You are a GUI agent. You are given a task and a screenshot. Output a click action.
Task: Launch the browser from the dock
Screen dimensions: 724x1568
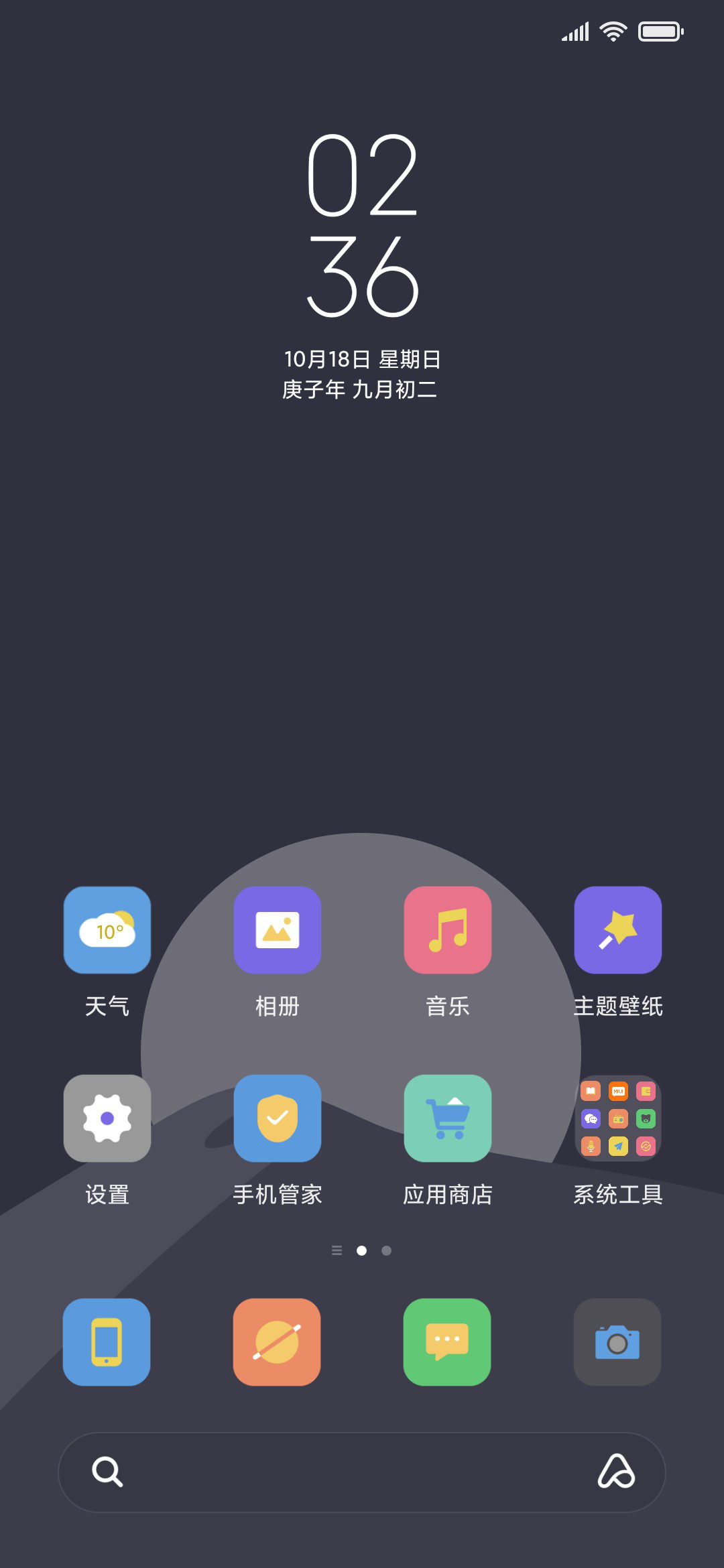(x=277, y=1342)
